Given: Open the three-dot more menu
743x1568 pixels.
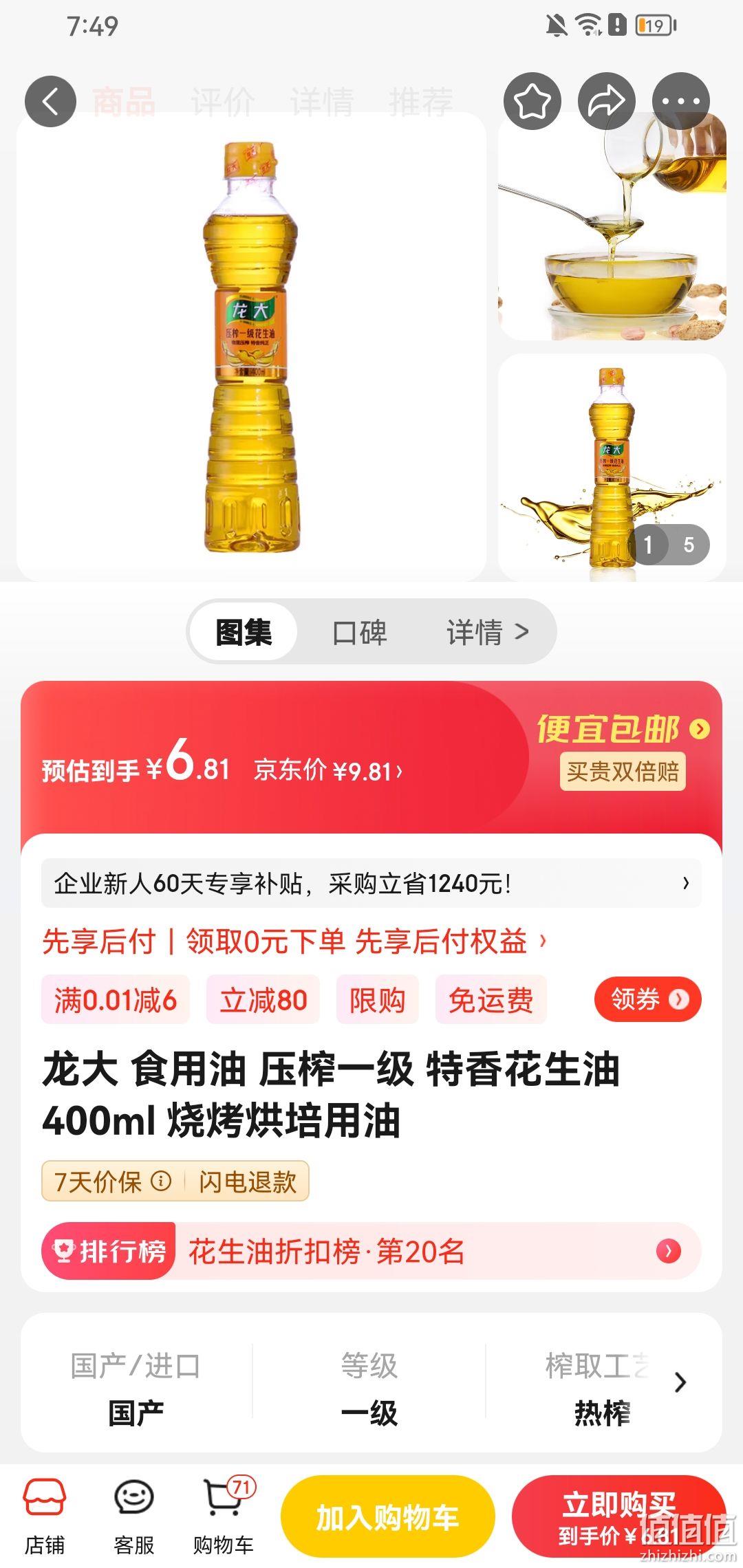Looking at the screenshot, I should click(x=680, y=102).
